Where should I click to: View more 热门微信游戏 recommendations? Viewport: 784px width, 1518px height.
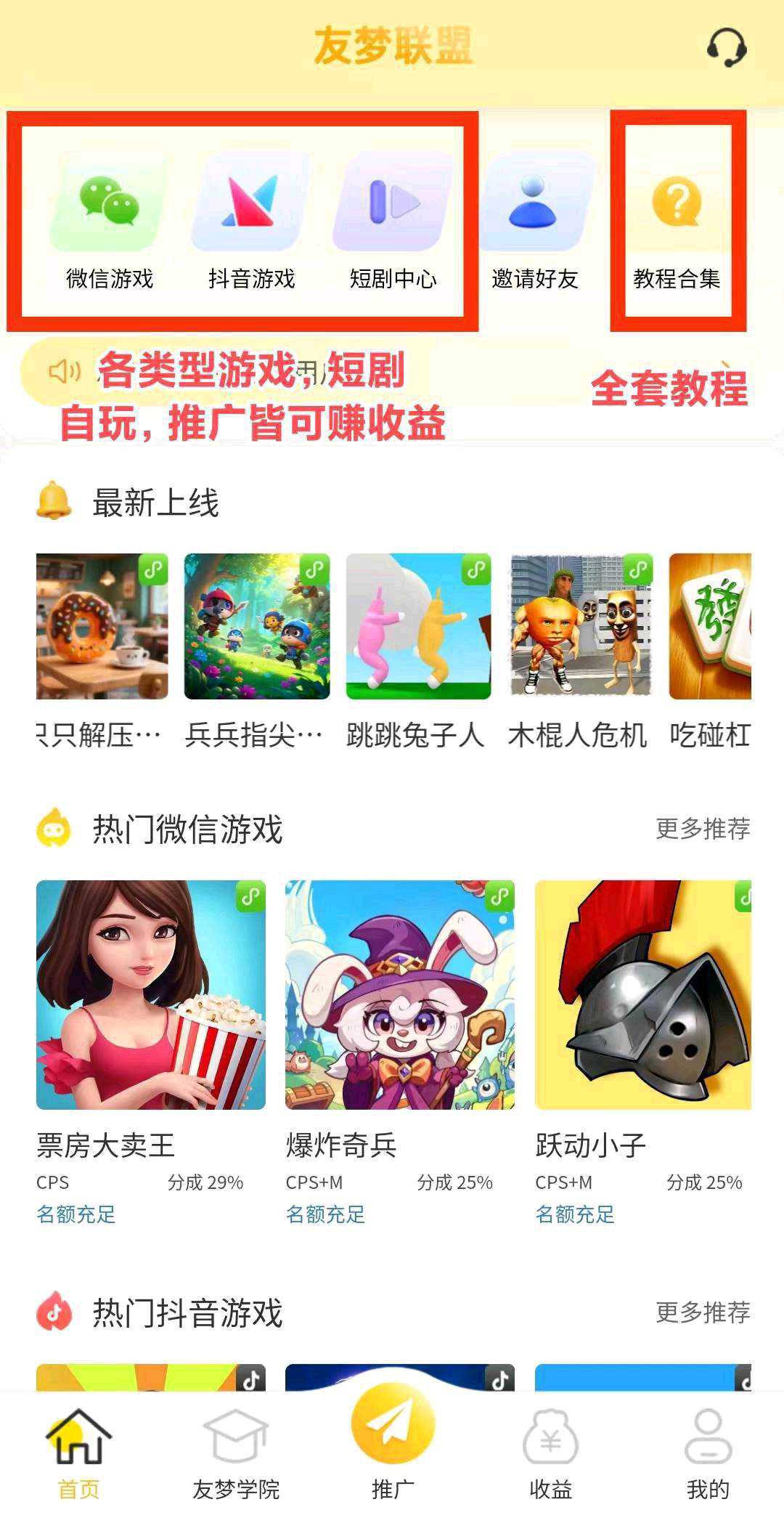click(702, 829)
